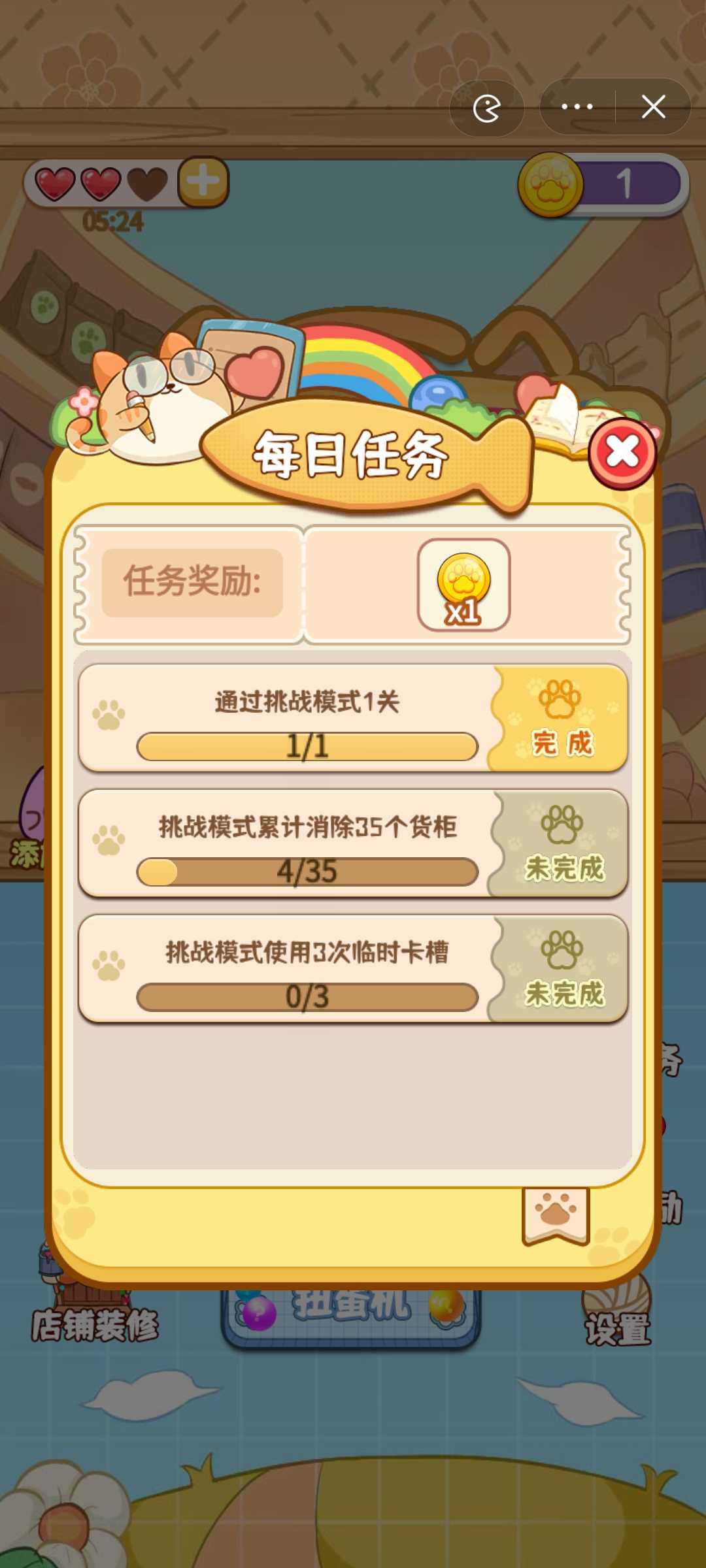Tap 未完成 for 消除35个货柜 task
This screenshot has width=706, height=1568.
click(x=561, y=843)
